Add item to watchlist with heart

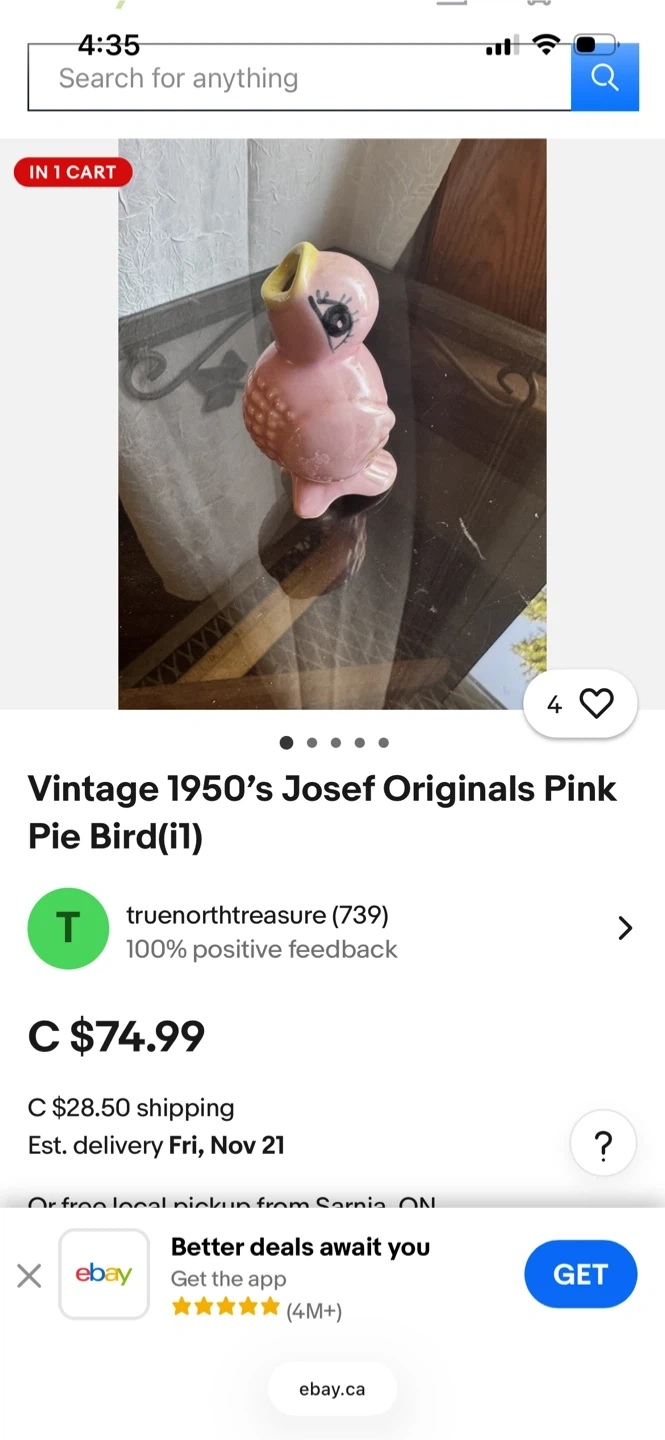click(596, 704)
